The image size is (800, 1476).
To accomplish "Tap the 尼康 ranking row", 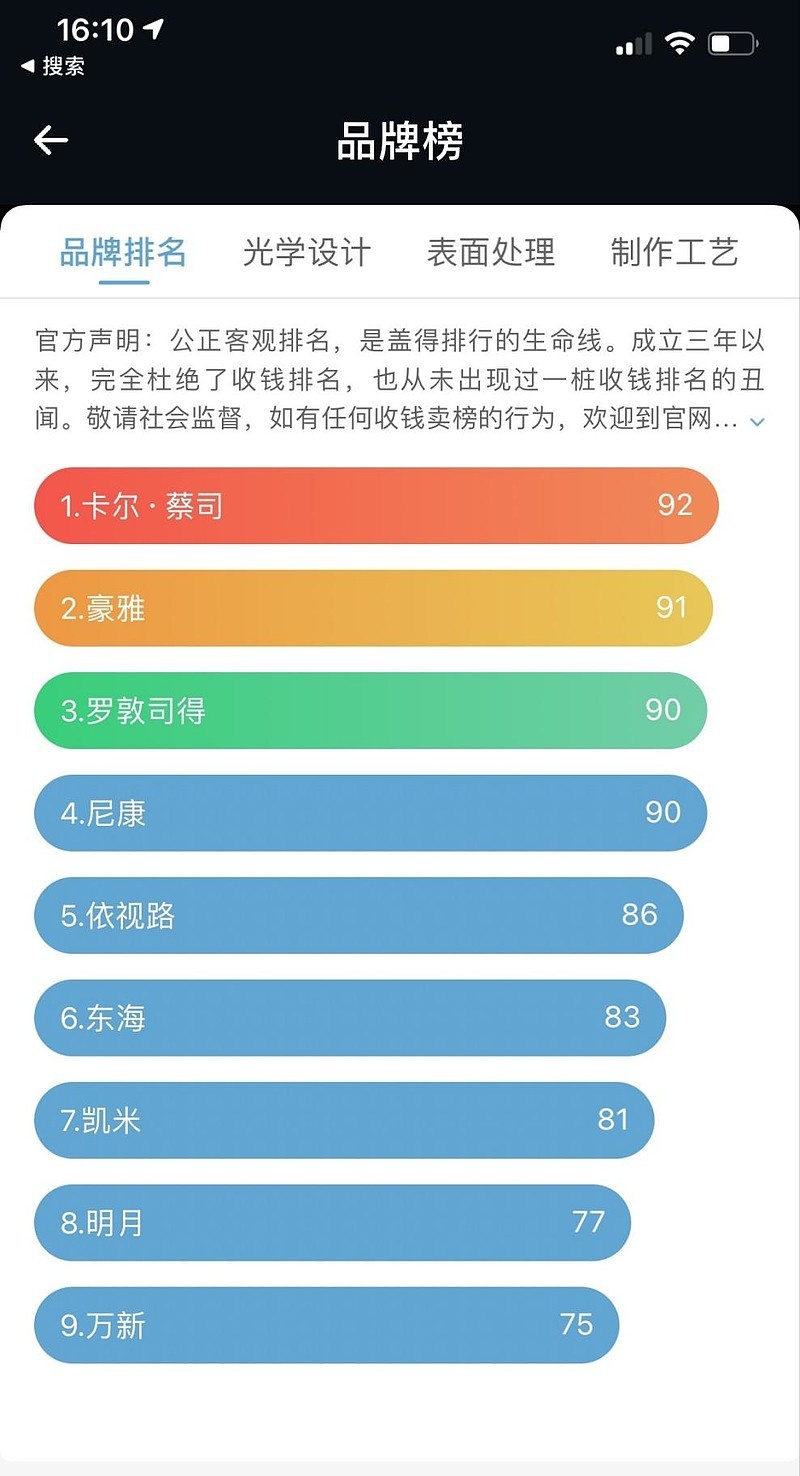I will tap(370, 813).
